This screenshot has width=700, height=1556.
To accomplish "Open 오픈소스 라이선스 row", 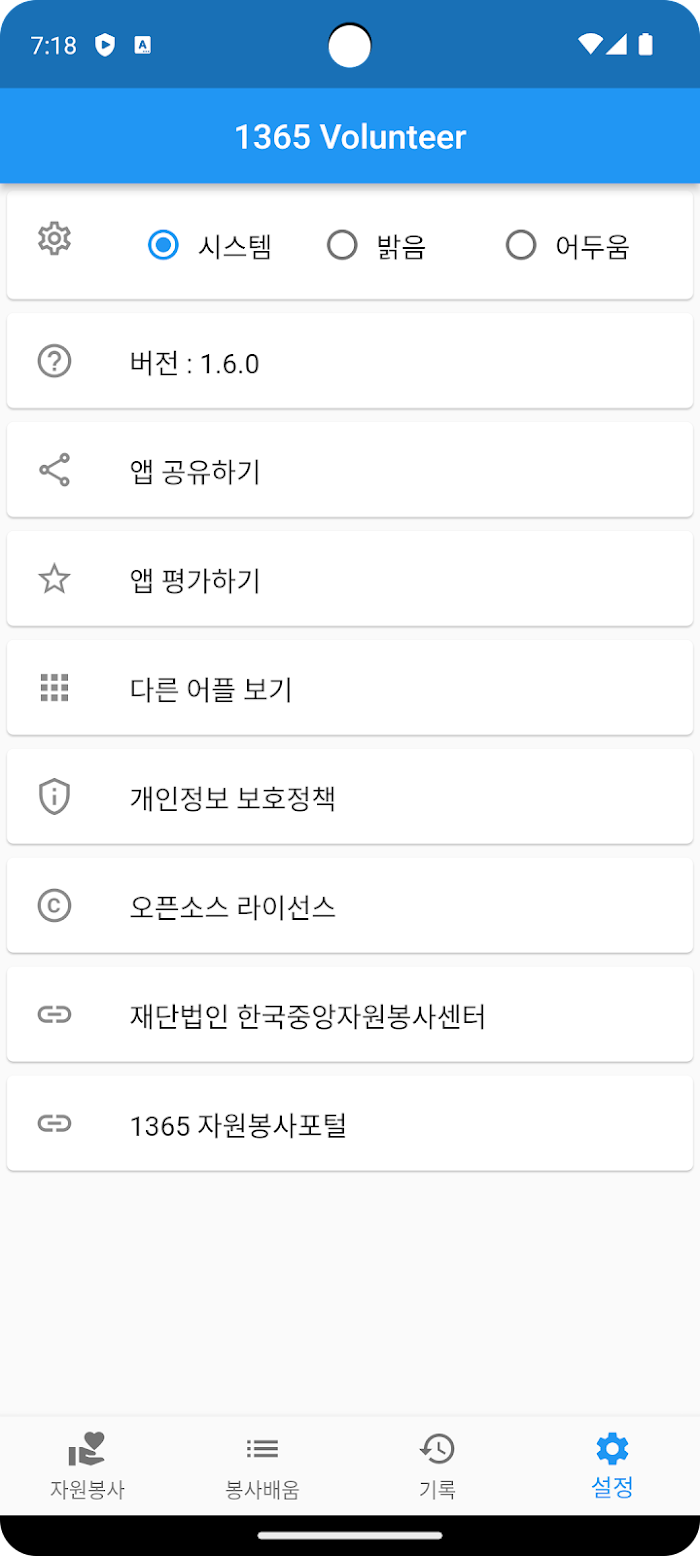I will pyautogui.click(x=350, y=906).
